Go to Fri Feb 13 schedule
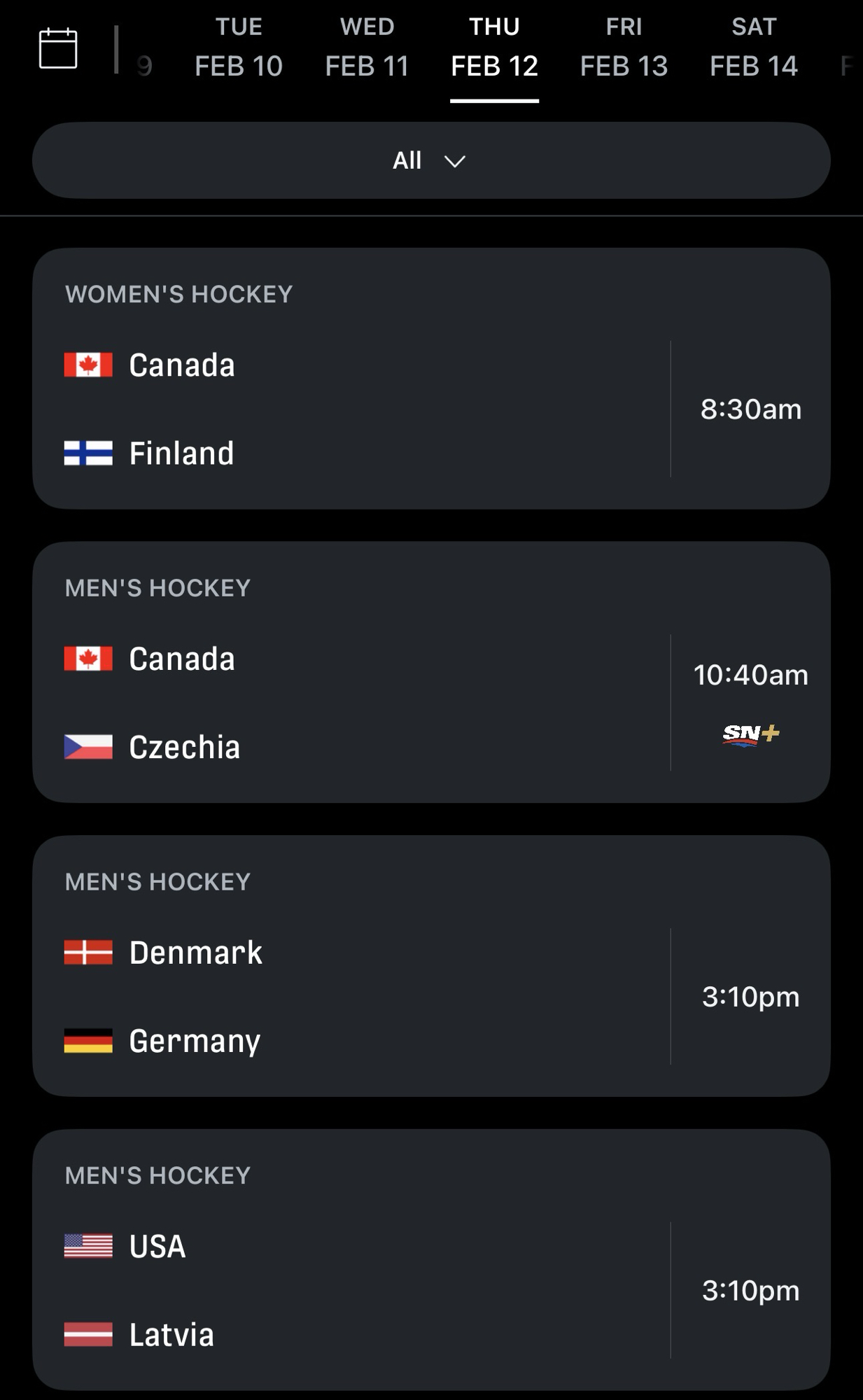 (624, 48)
